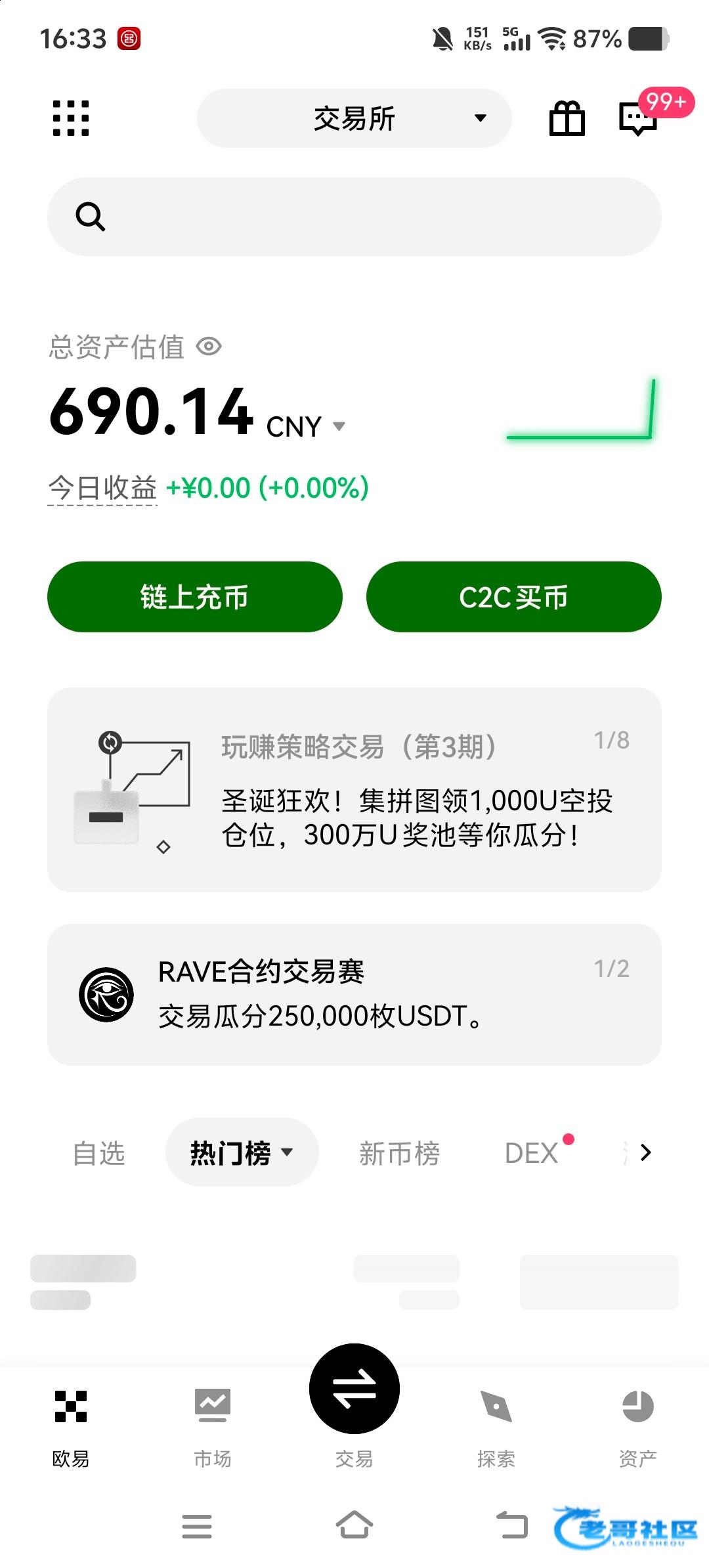Open 今日收益 details
Screen dimensions: 709x1568
(102, 488)
